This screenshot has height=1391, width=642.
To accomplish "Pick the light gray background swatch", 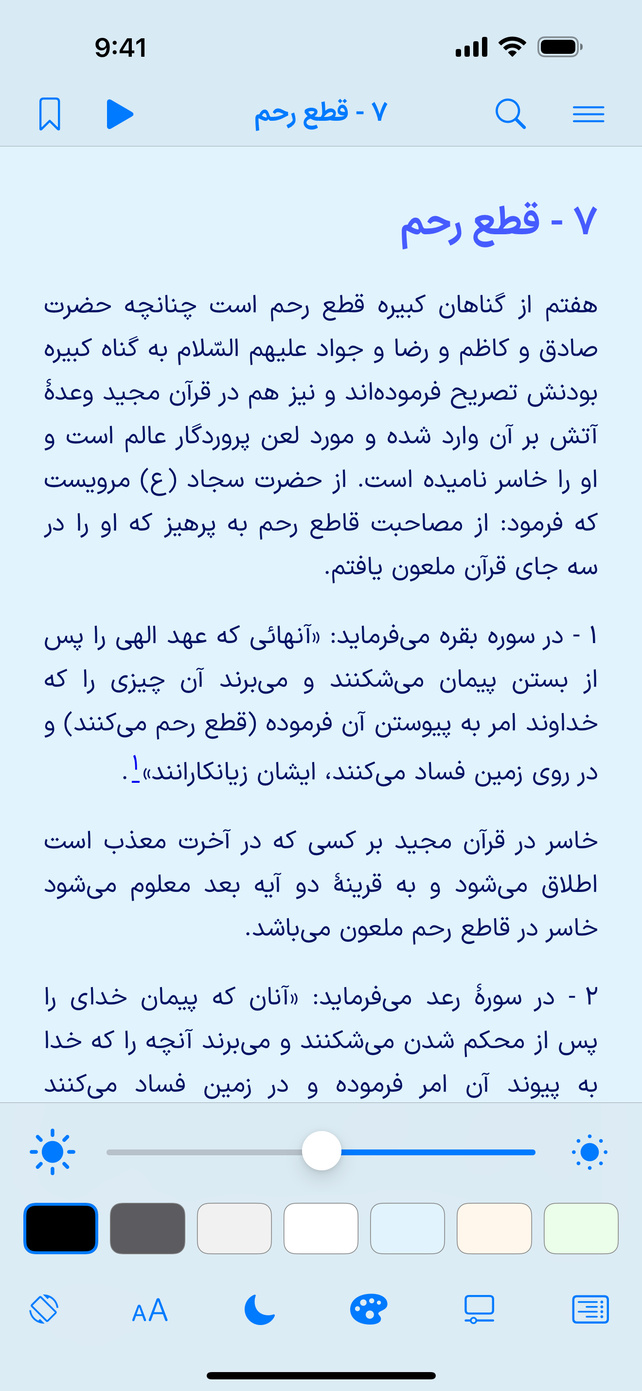I will (x=234, y=1229).
